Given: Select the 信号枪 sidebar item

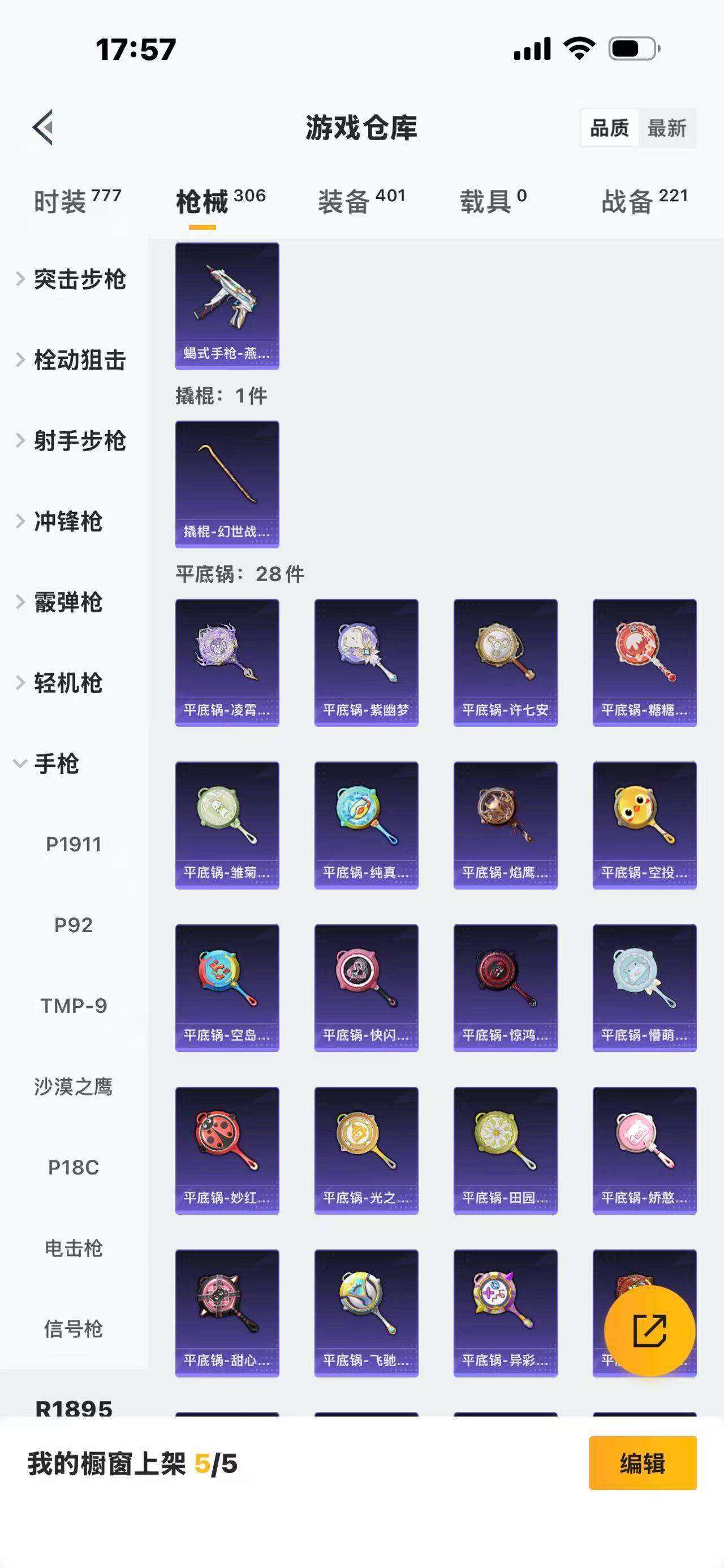Looking at the screenshot, I should 74,1328.
